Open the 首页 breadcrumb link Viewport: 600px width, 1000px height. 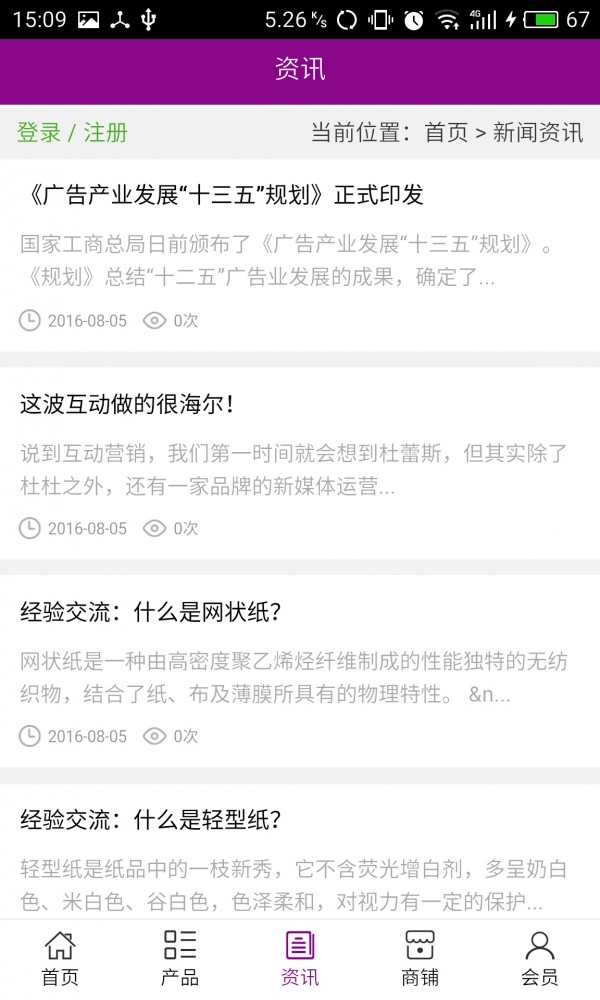coord(446,133)
